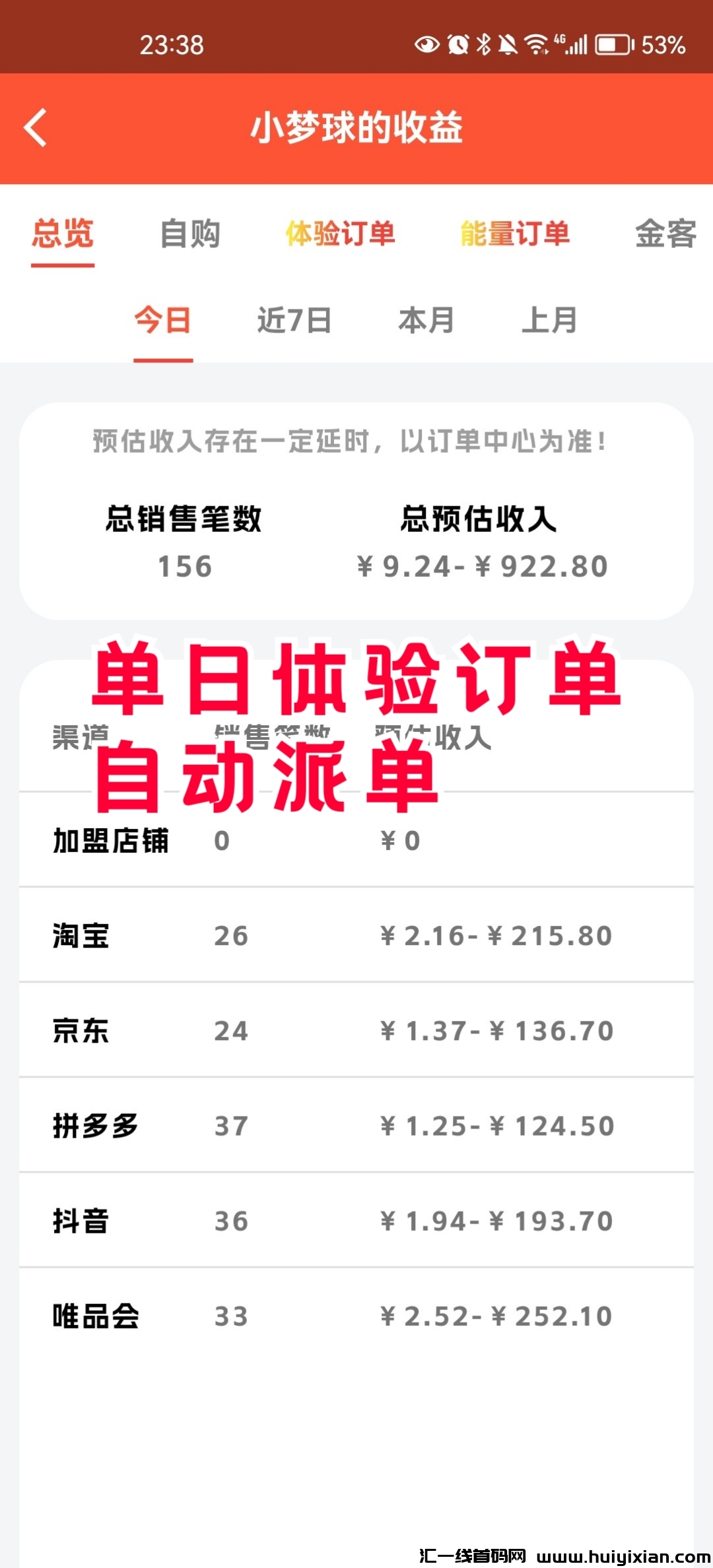This screenshot has width=713, height=1568.
Task: Show earnings for 近7日
Action: click(x=294, y=321)
